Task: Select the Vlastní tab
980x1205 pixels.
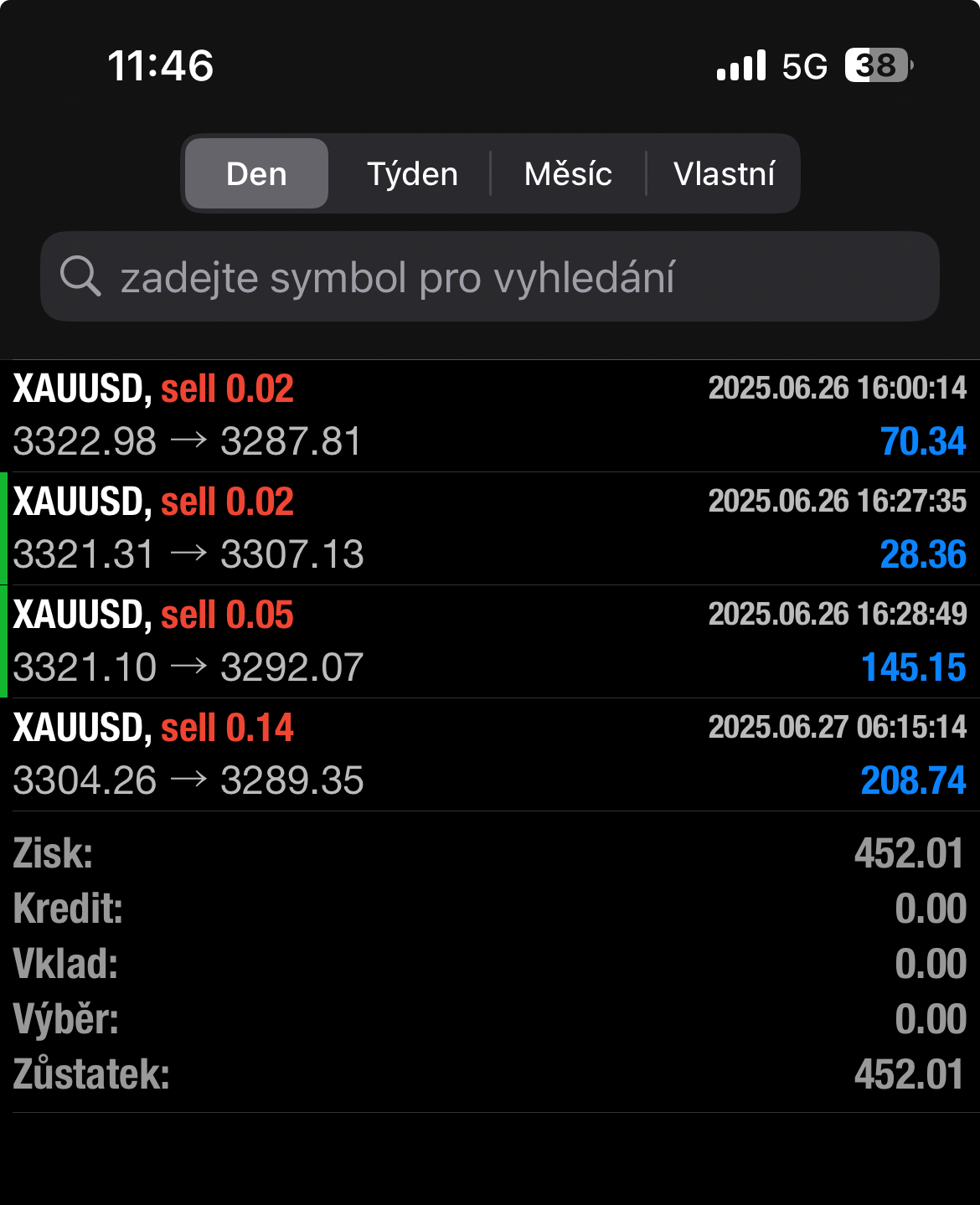Action: pos(725,173)
